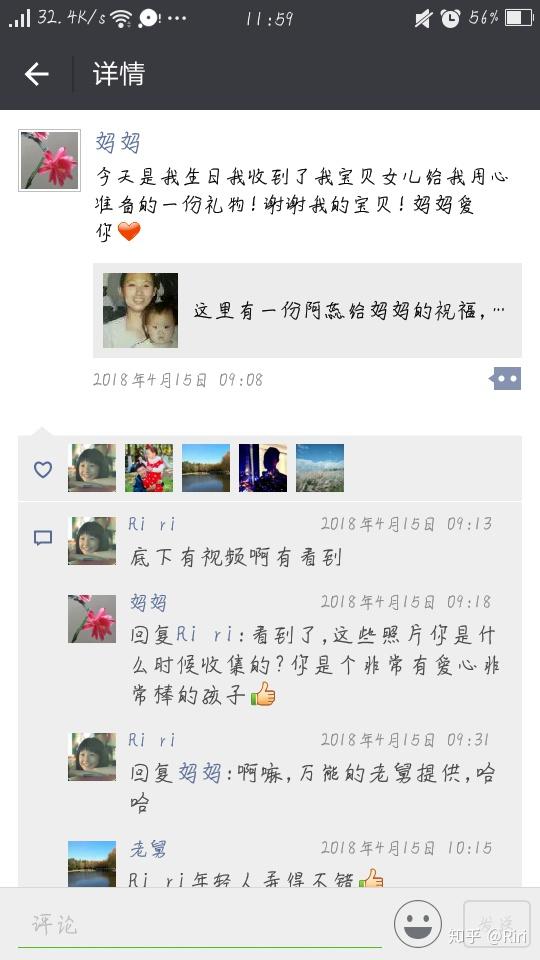Open the like/comment popup beside the post time

pos(506,378)
